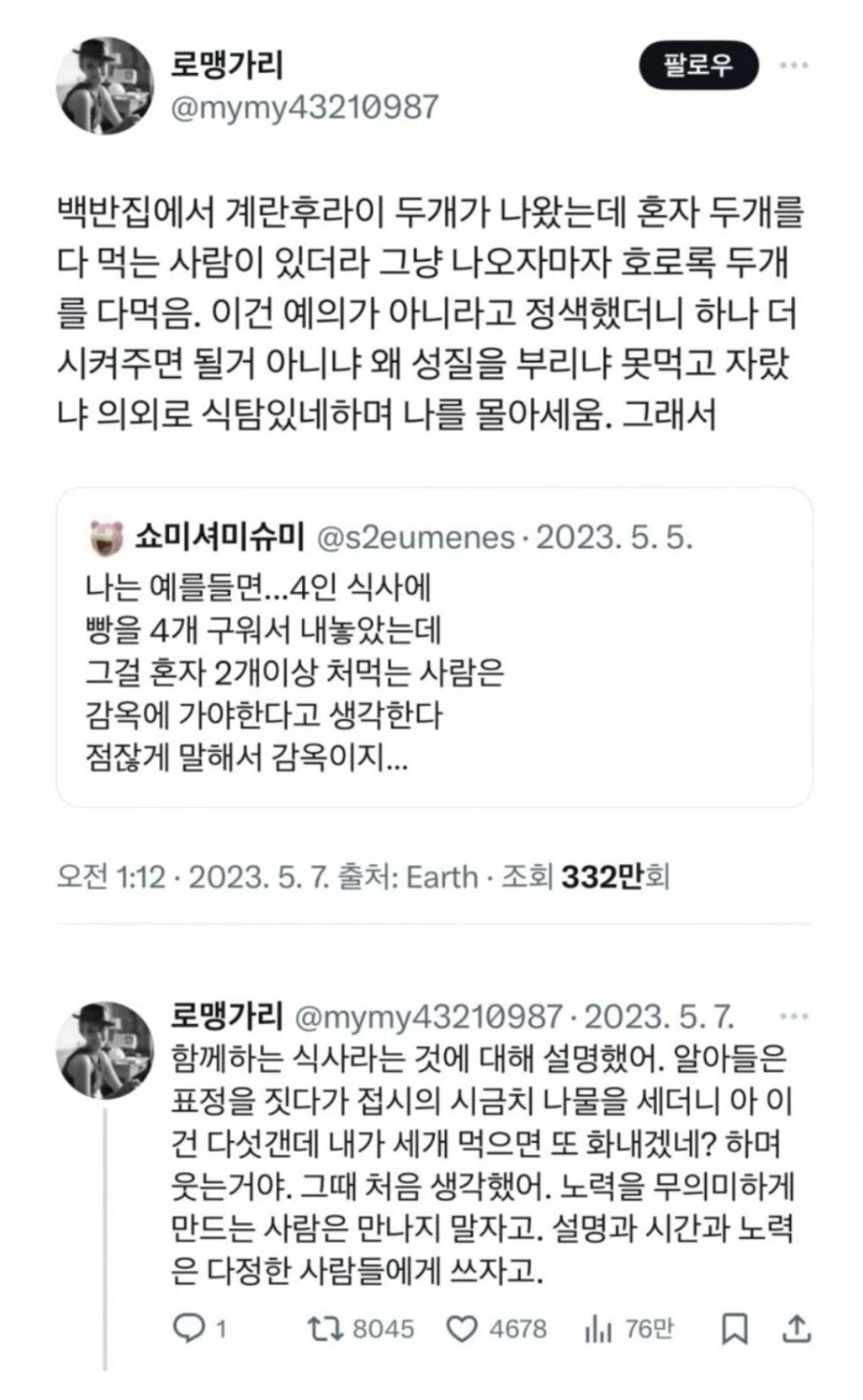Image resolution: width=863 pixels, height=1400 pixels.
Task: Click the pig emoji avatar of 쇼미셔미슈미
Action: pos(100,538)
